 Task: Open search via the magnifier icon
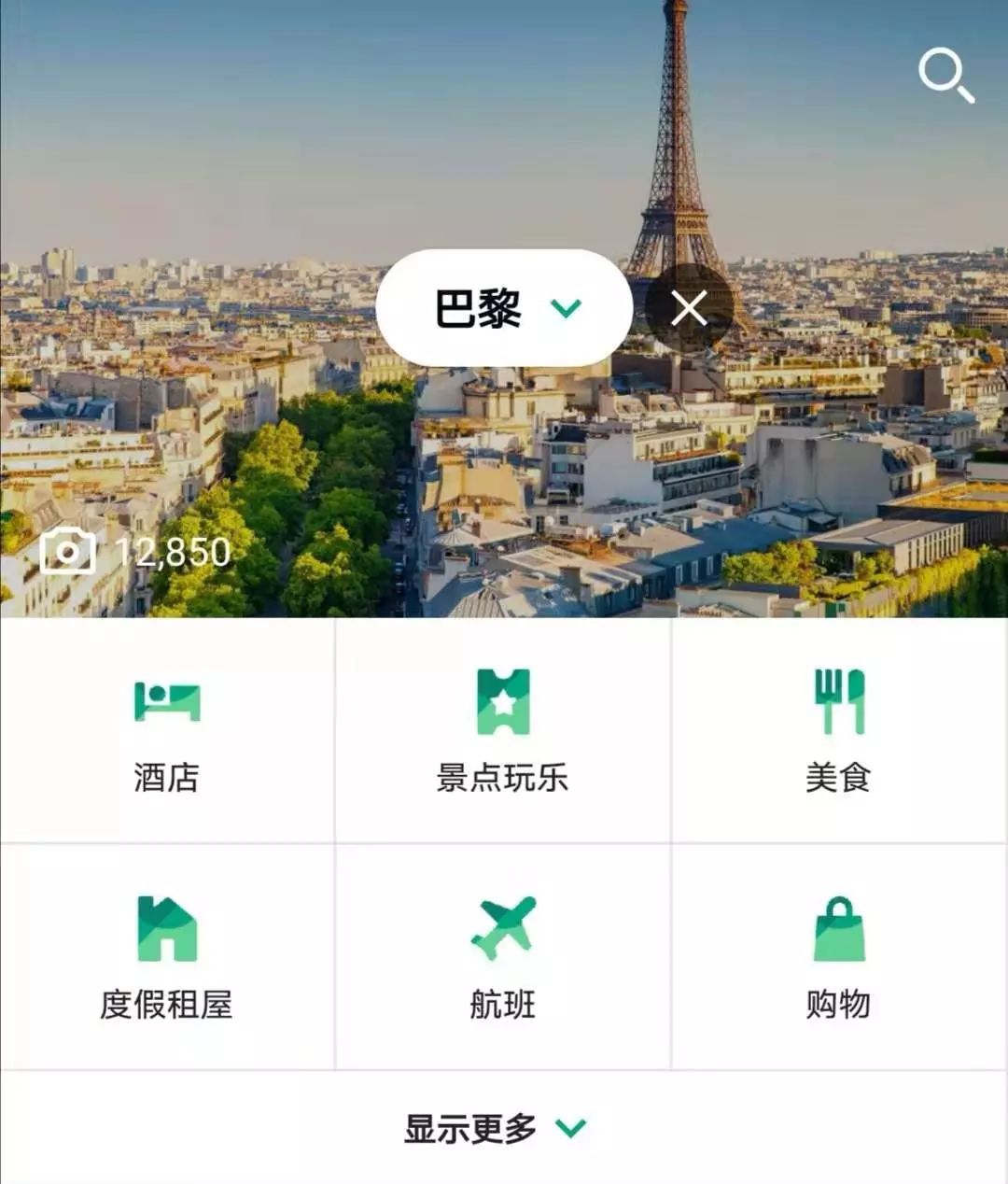click(947, 77)
